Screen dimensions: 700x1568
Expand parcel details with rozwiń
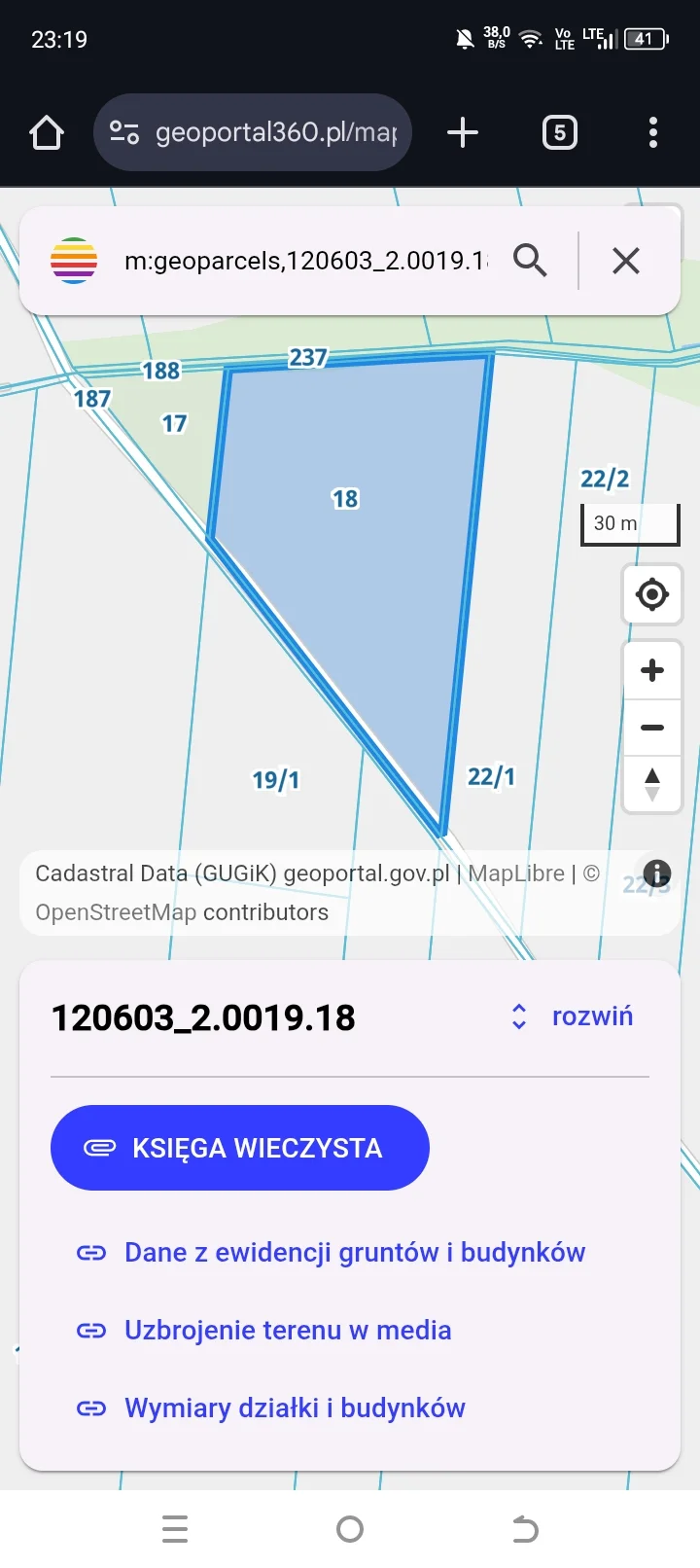pos(574,1016)
